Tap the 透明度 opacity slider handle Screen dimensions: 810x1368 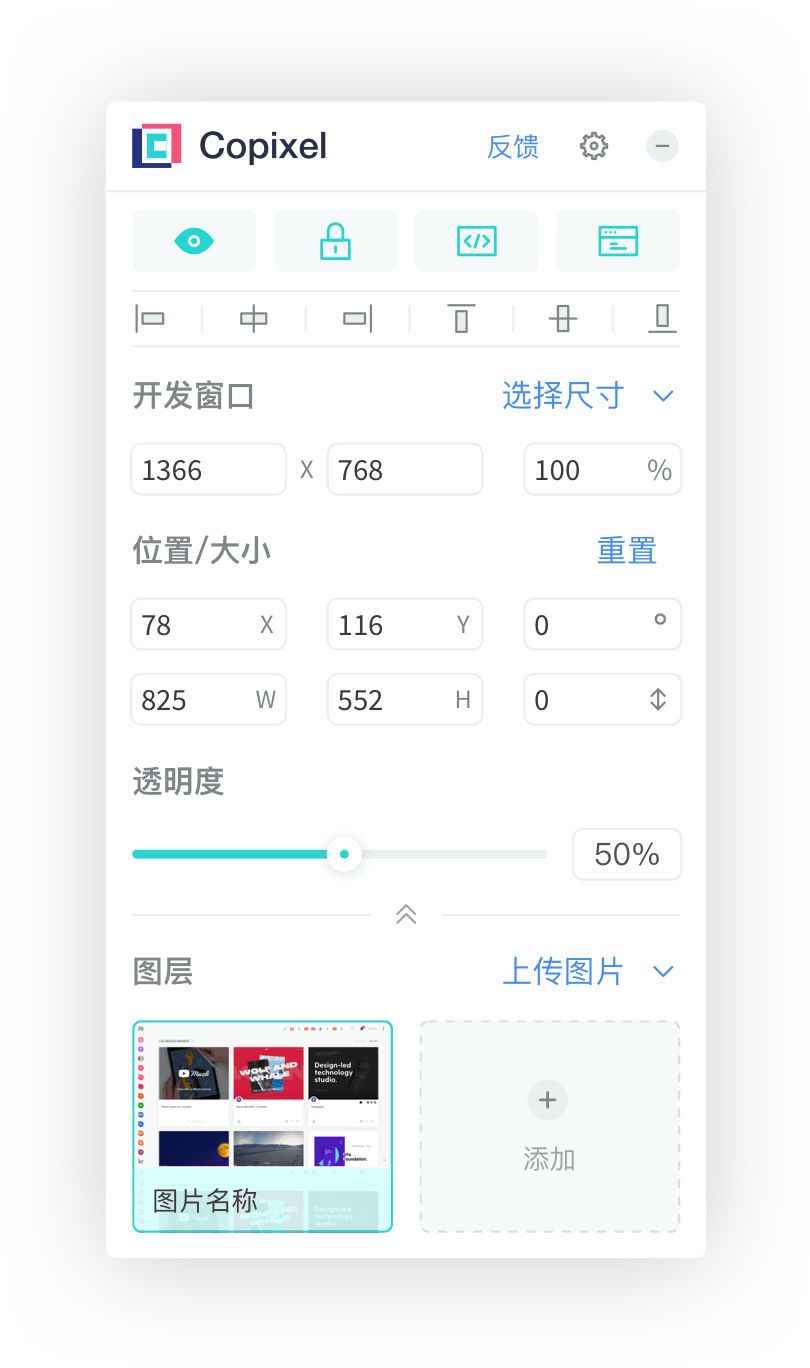(344, 854)
